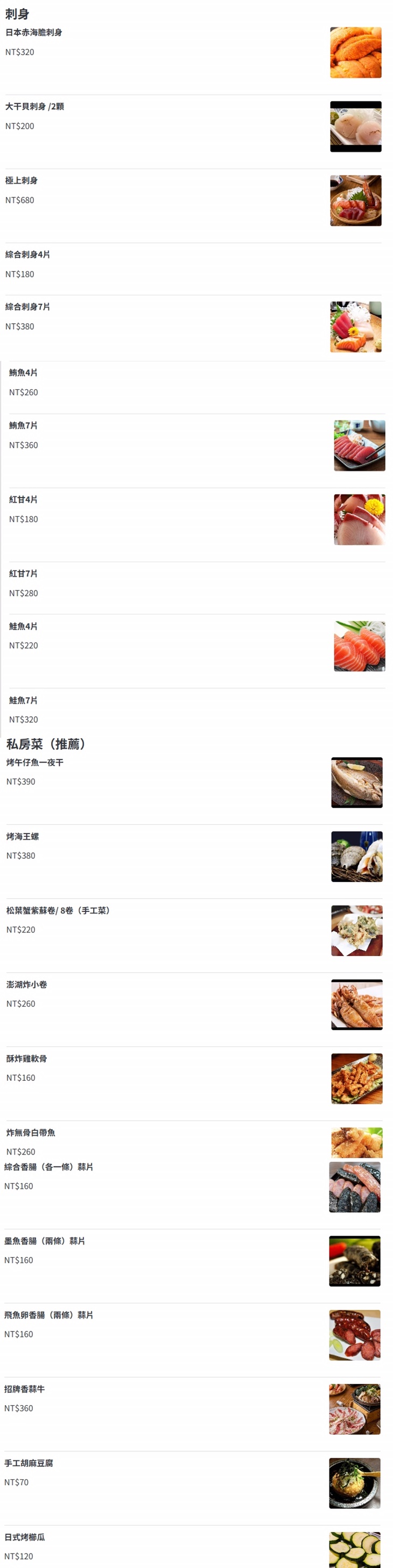Open 綜合刺身7片 sashimi item
Image resolution: width=393 pixels, height=1568 pixels.
pyautogui.click(x=27, y=307)
